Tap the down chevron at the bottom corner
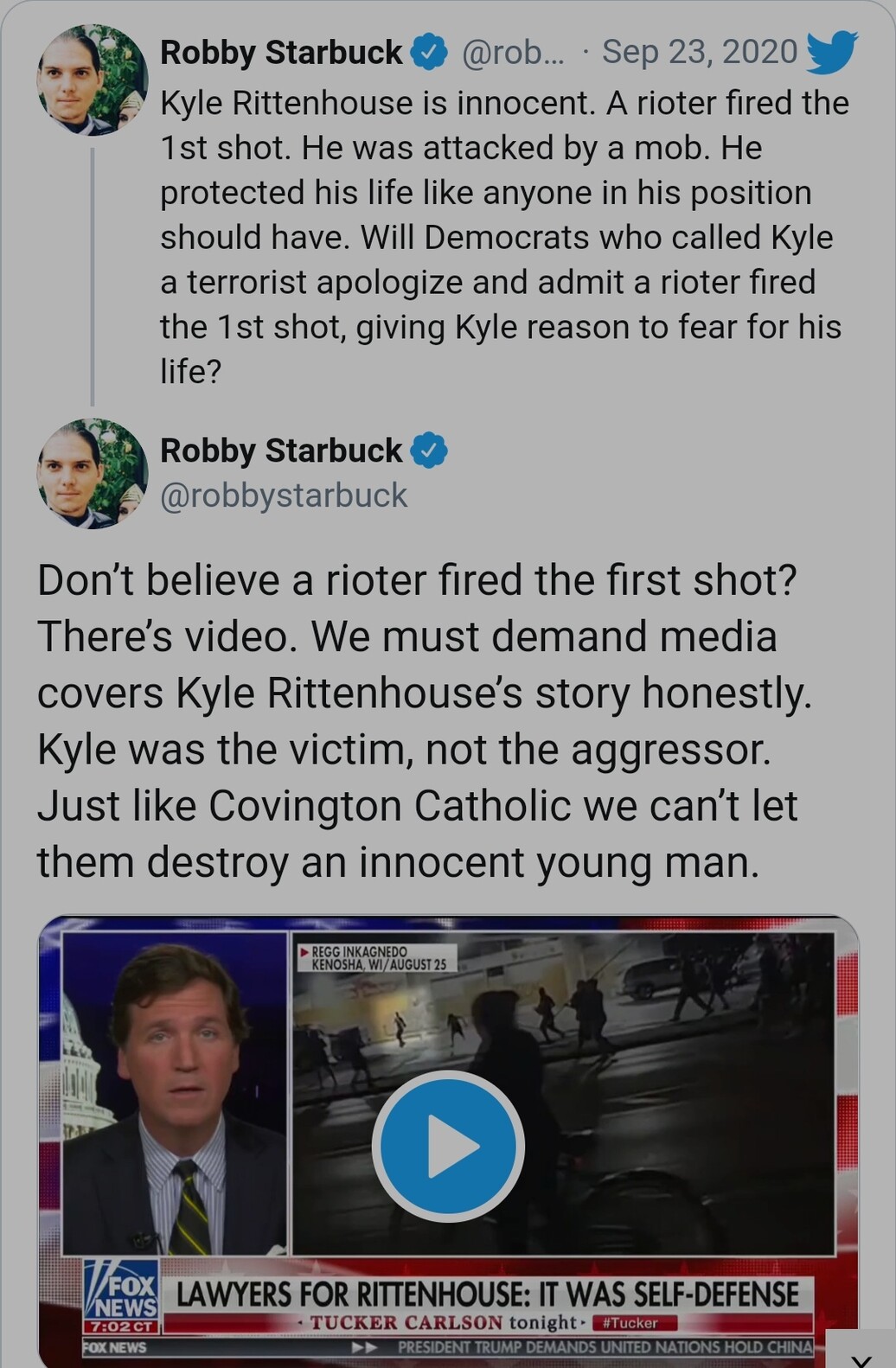 861,1354
